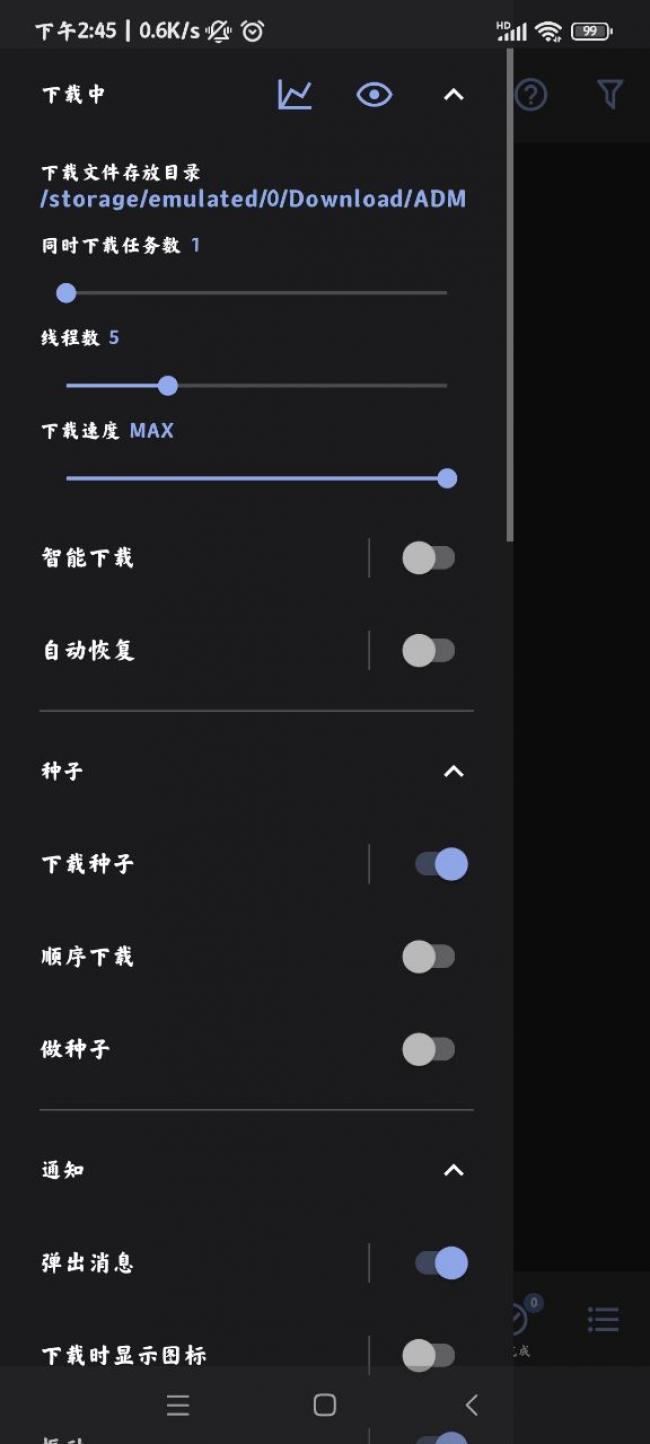Open the download statistics graph icon
The width and height of the screenshot is (650, 1444).
[294, 95]
